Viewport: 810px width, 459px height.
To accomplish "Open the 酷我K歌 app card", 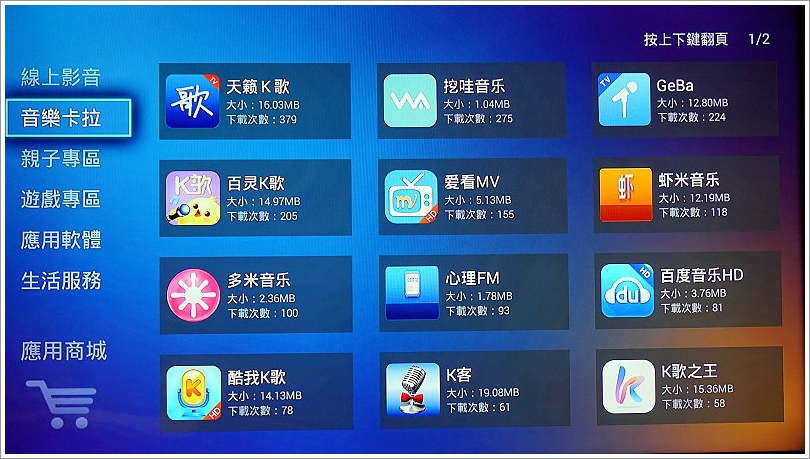I will tap(255, 391).
